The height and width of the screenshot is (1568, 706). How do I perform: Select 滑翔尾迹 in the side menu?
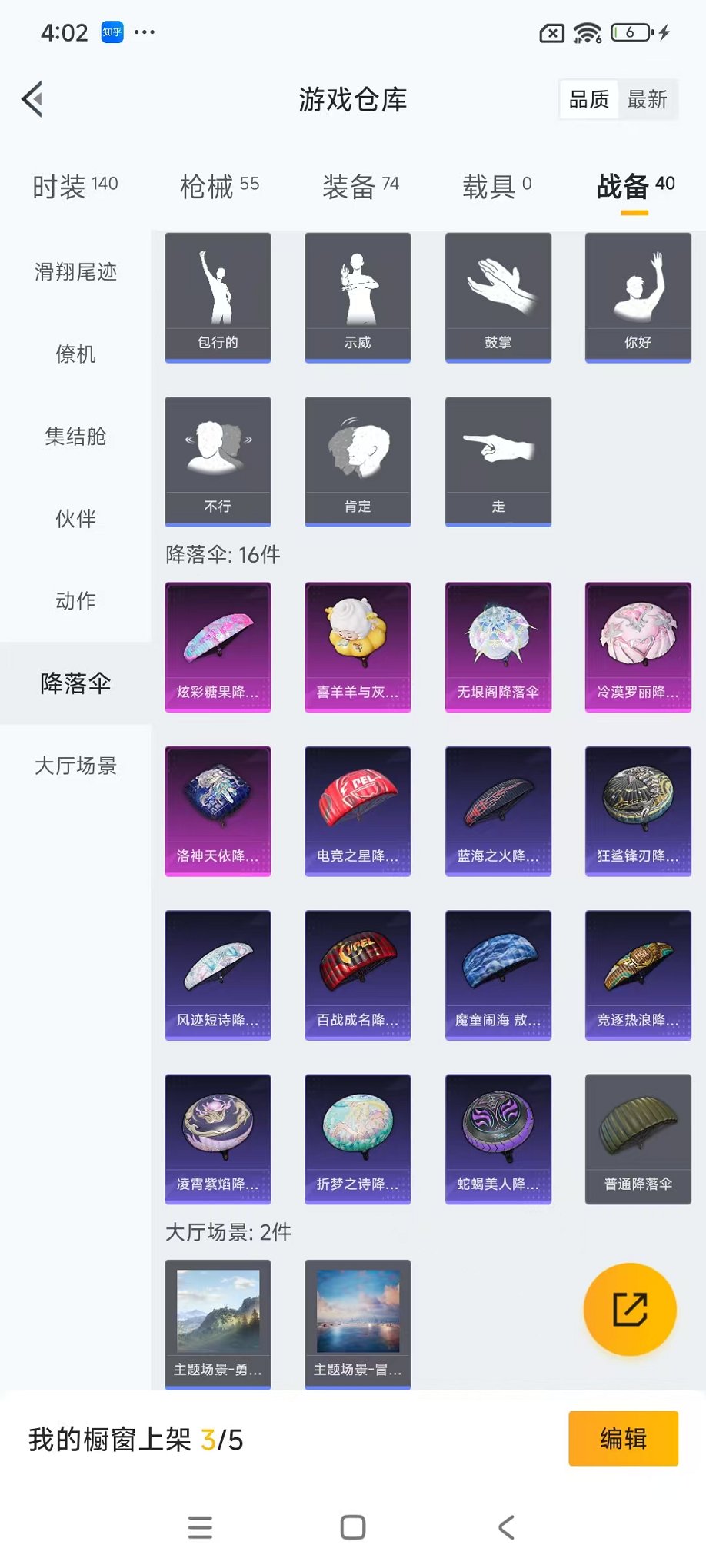pyautogui.click(x=75, y=272)
